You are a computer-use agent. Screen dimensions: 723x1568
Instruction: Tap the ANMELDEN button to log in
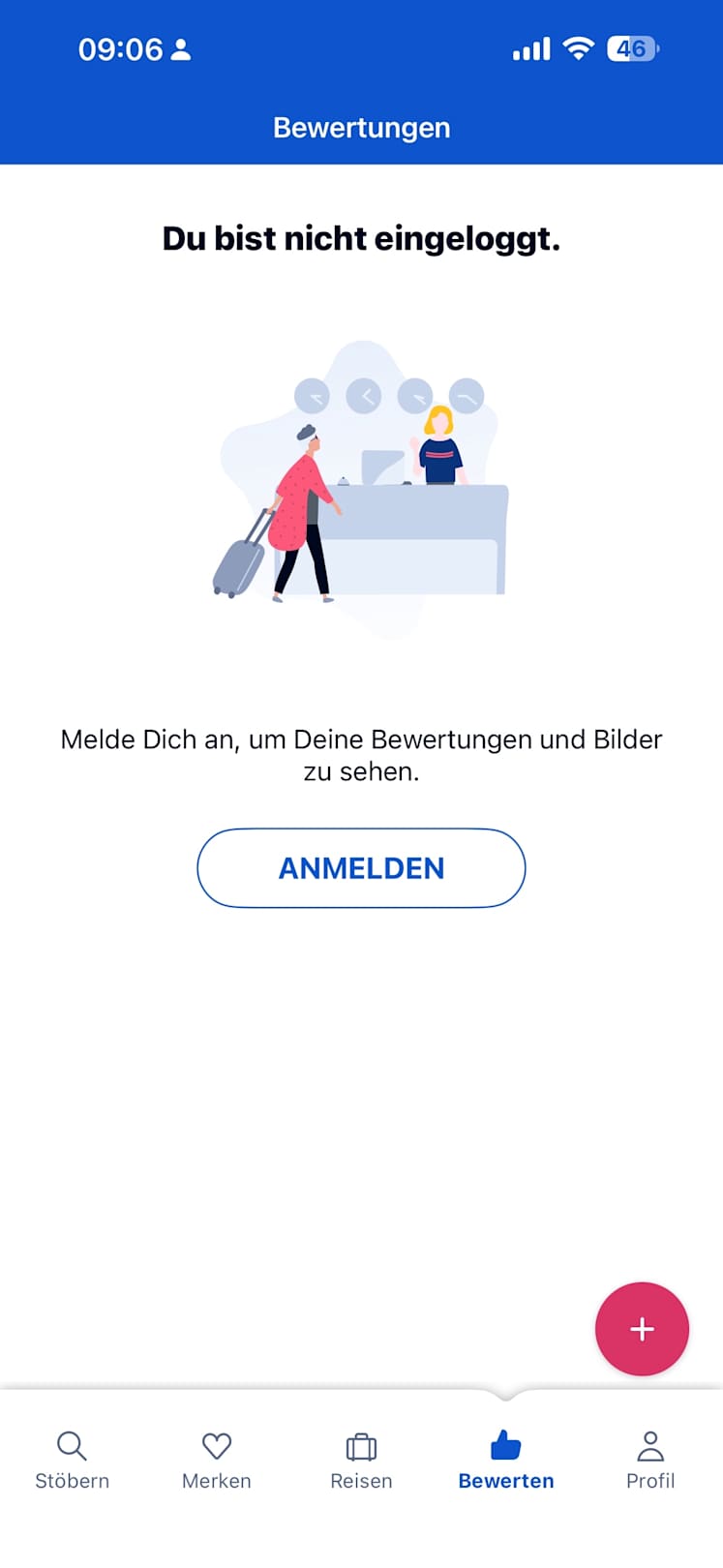point(361,867)
